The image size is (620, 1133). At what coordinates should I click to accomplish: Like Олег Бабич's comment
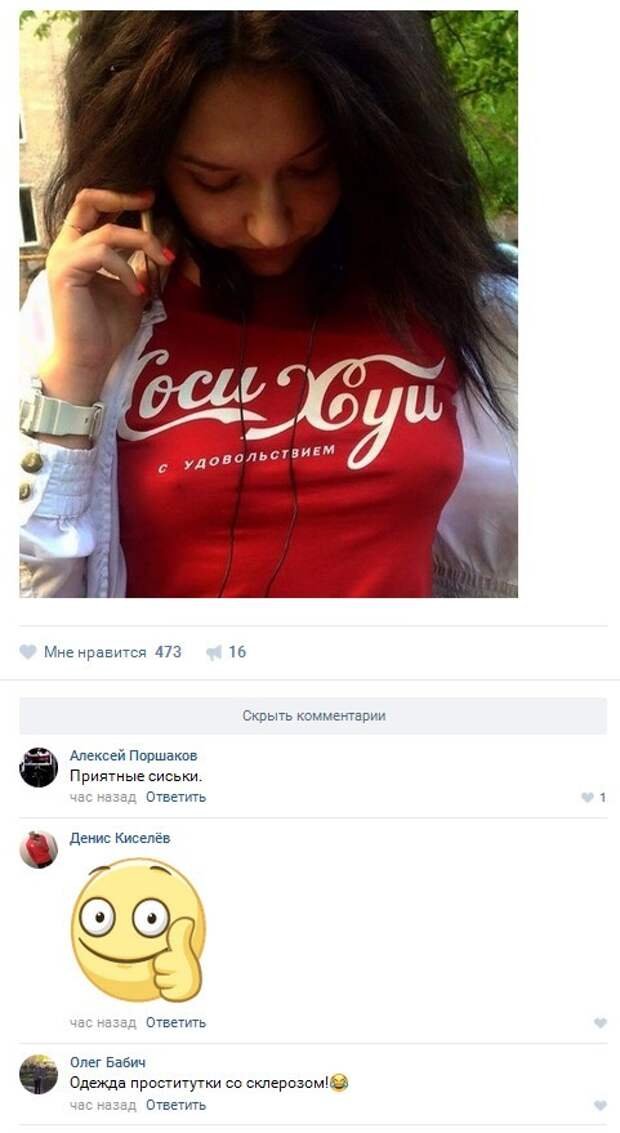[600, 1105]
